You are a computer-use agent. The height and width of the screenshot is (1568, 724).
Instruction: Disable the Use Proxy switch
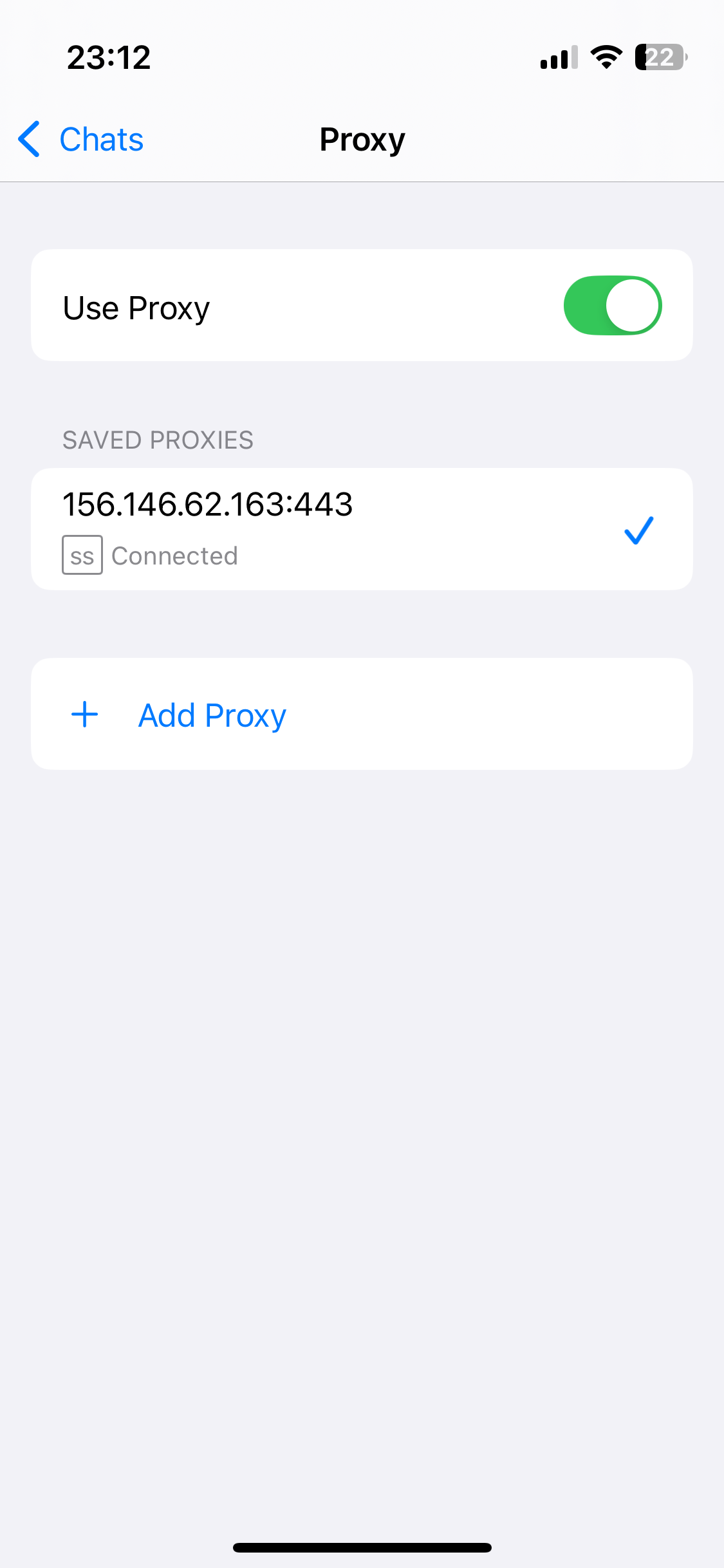[x=612, y=306]
